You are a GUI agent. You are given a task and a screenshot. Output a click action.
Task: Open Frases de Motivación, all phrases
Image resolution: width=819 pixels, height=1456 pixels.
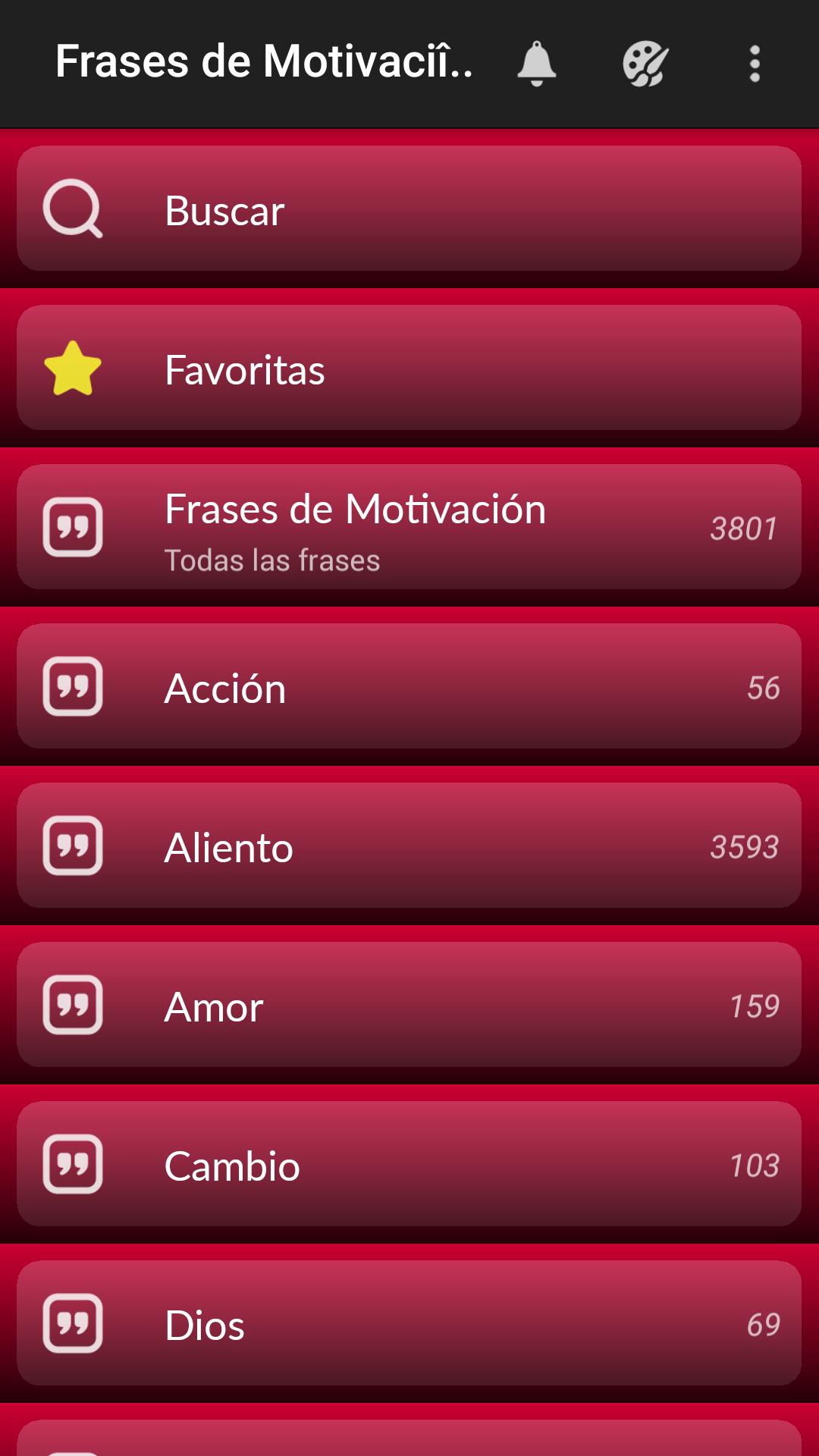pos(409,527)
